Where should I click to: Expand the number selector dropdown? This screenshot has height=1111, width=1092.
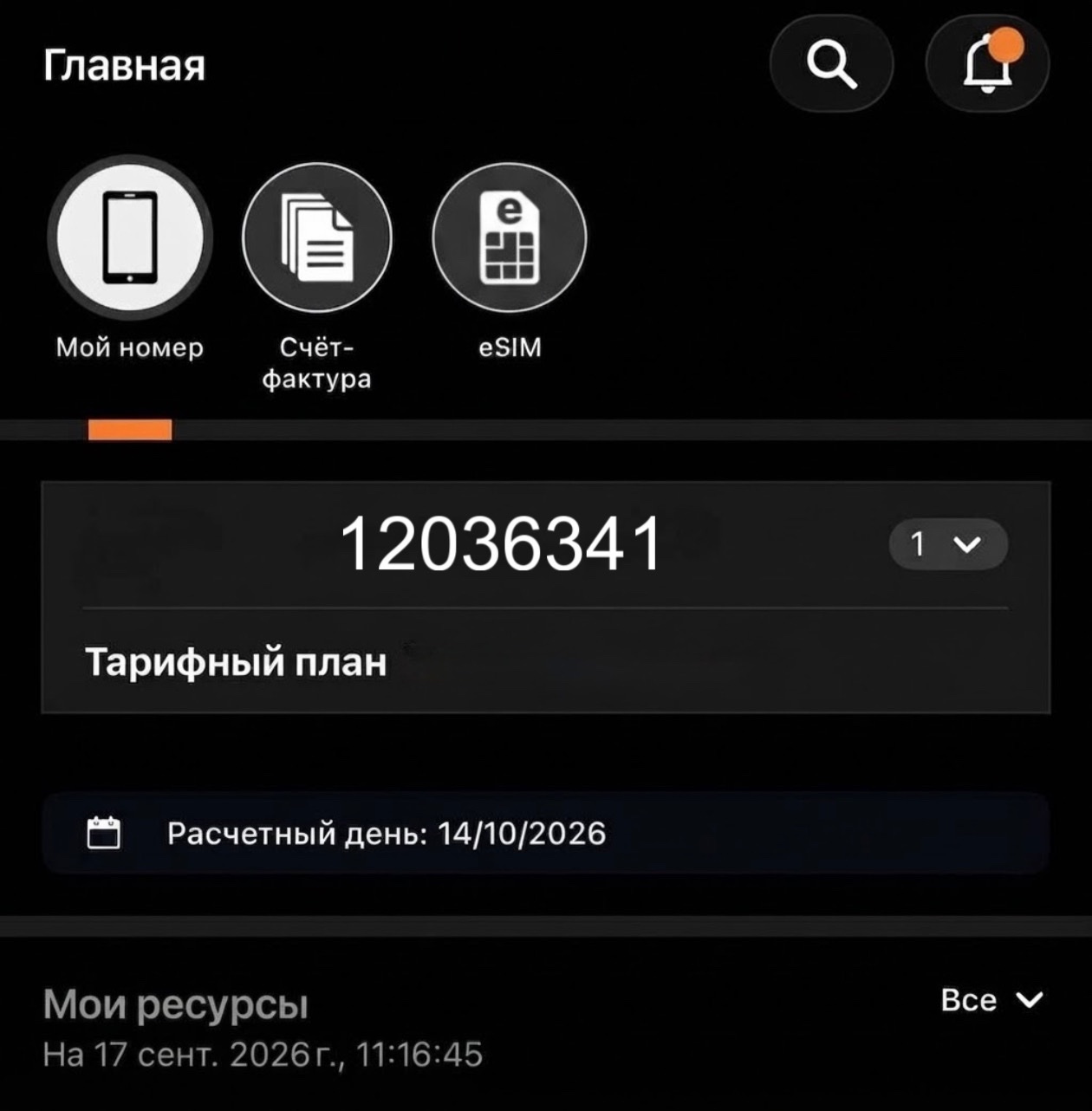click(948, 544)
